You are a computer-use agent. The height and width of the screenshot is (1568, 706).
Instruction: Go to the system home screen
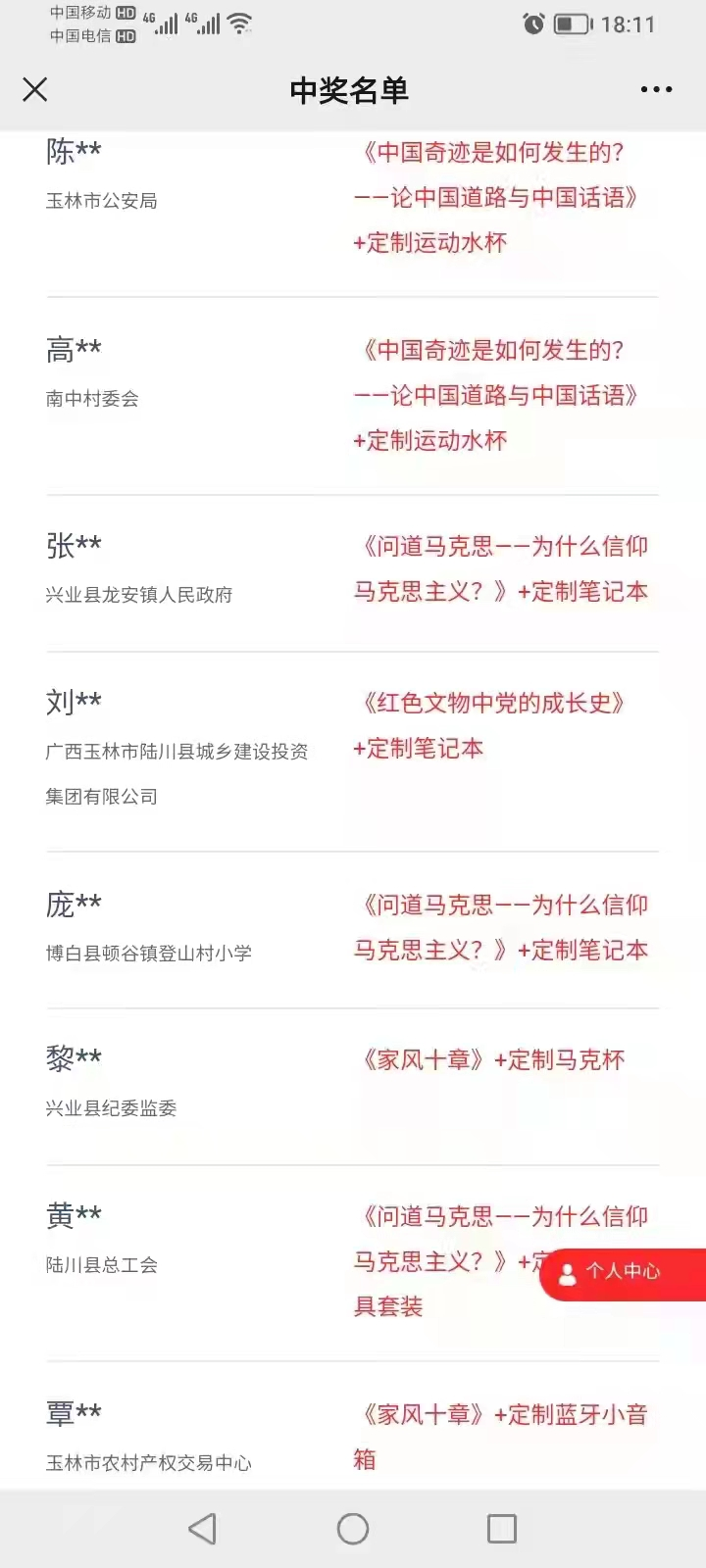pos(353,1529)
